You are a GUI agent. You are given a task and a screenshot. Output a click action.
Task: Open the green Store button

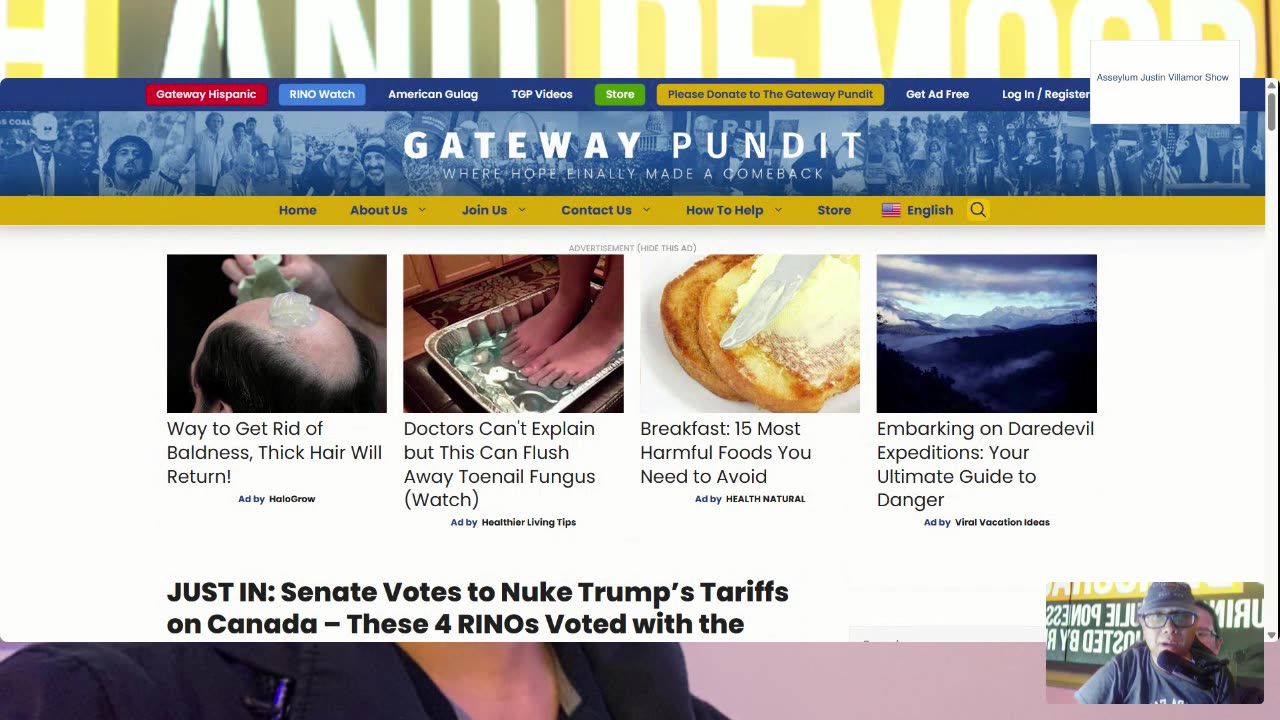[x=620, y=94]
